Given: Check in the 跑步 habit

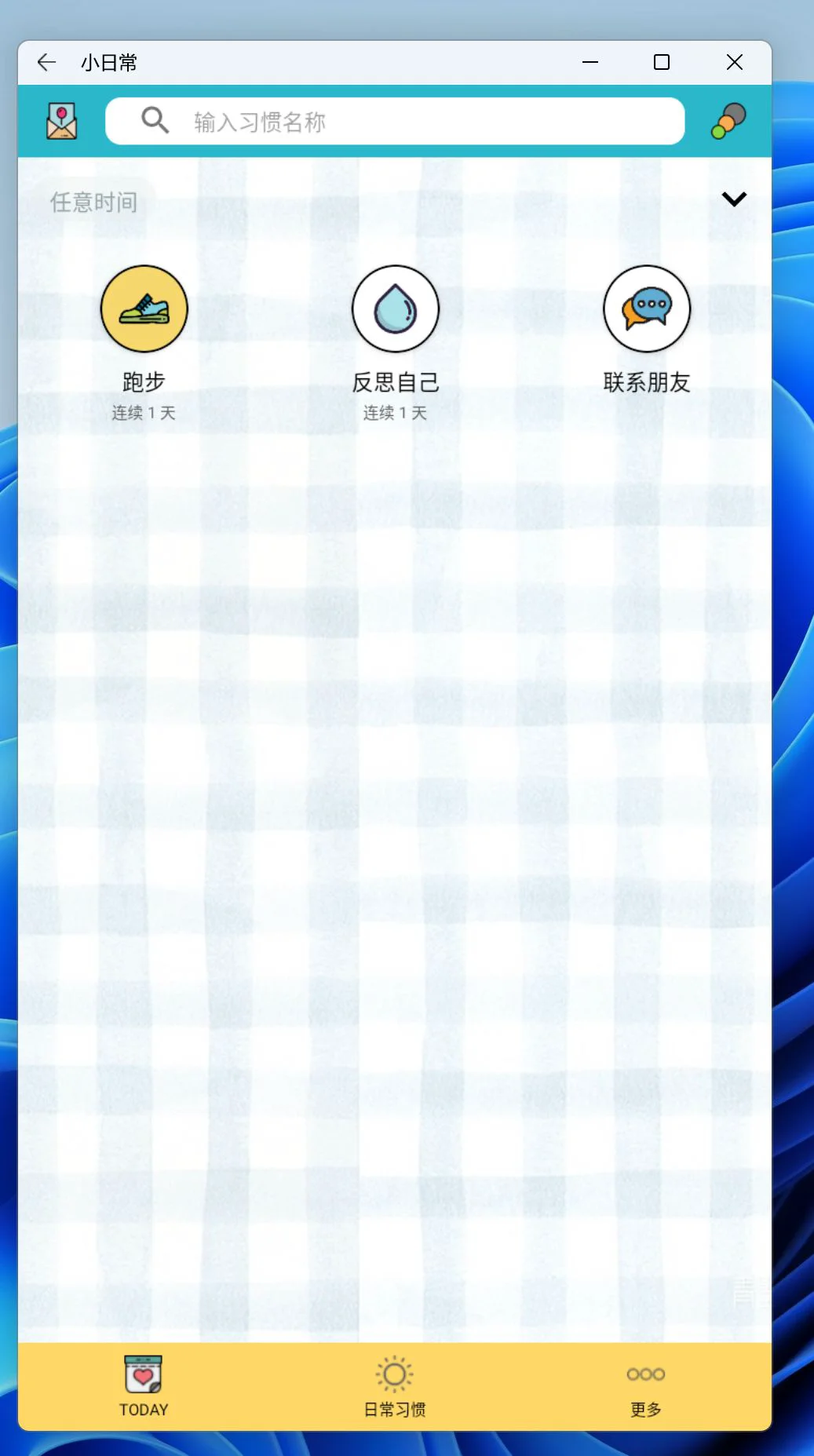Looking at the screenshot, I should [x=144, y=308].
